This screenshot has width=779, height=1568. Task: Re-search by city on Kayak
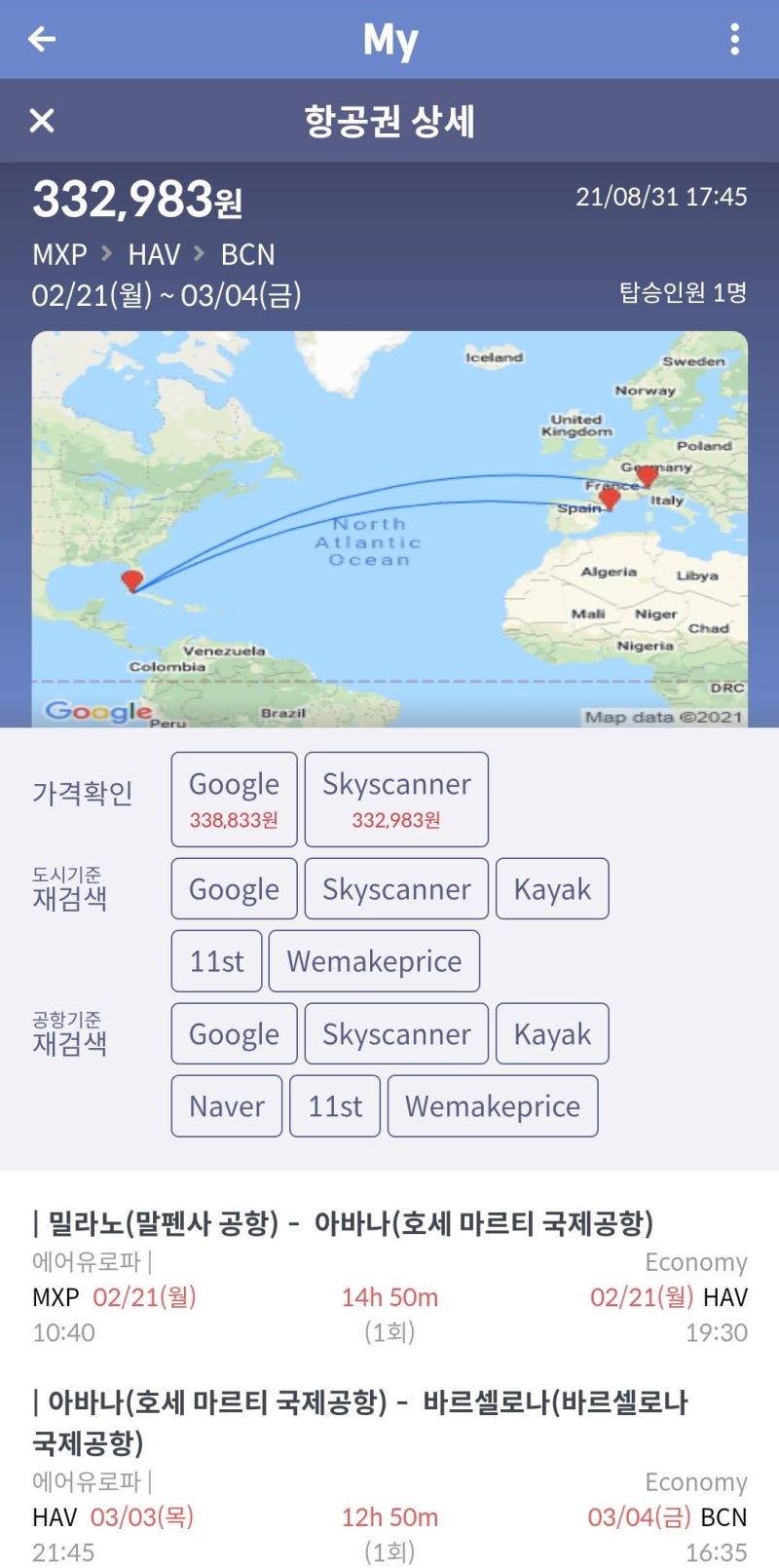552,888
